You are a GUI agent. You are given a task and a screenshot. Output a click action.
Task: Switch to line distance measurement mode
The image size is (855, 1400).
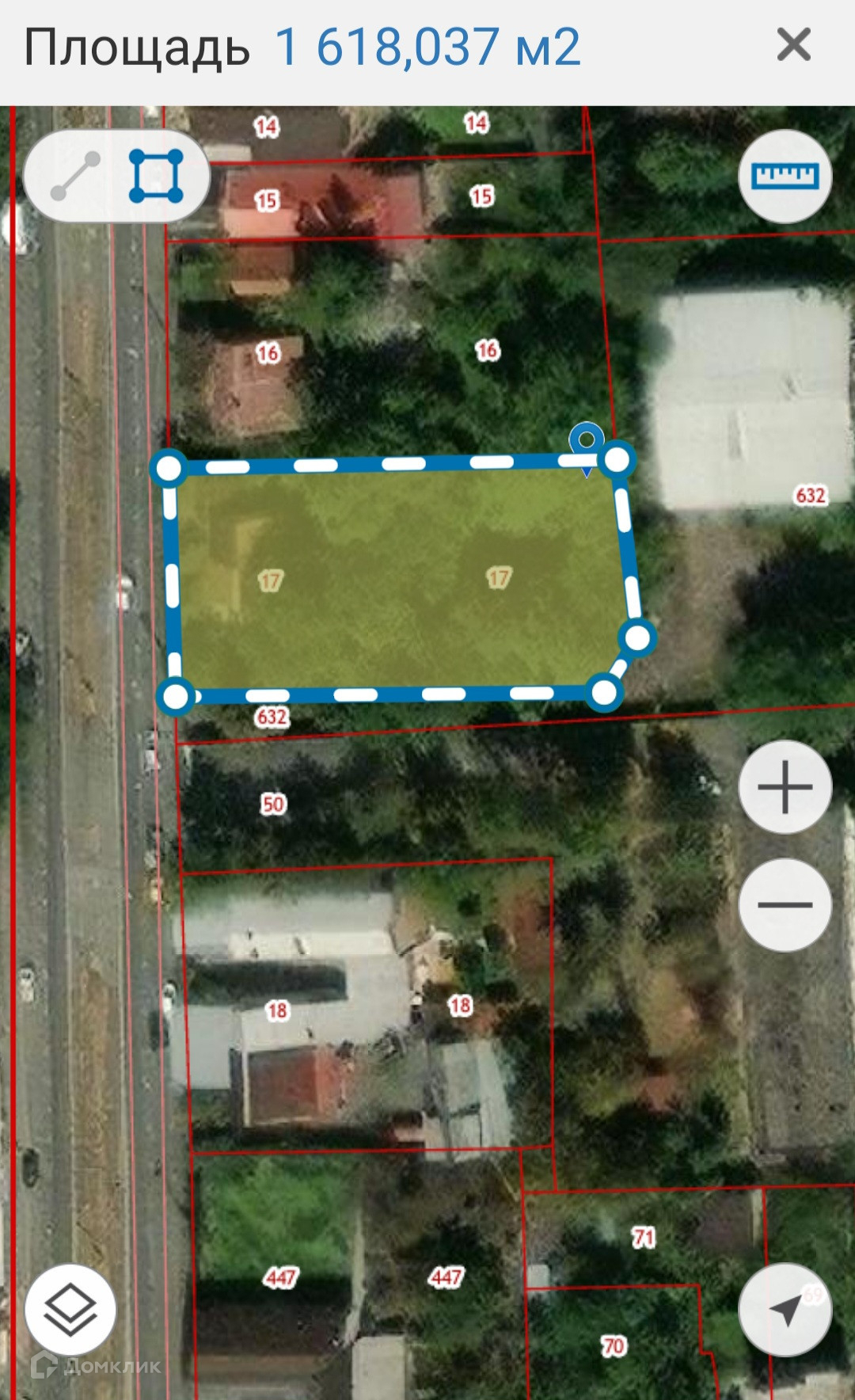point(75,176)
